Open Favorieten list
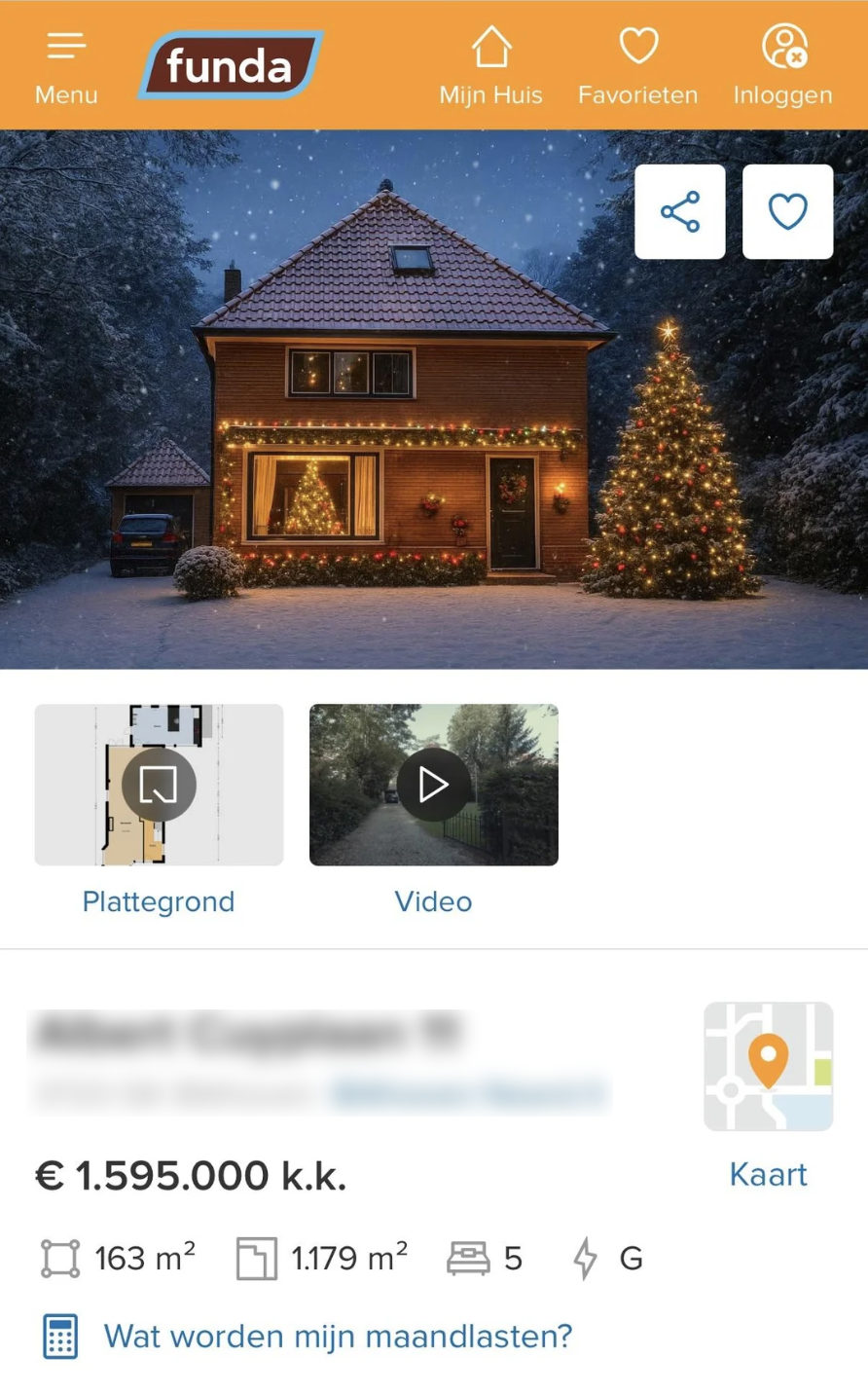The height and width of the screenshot is (1394, 868). tap(637, 66)
